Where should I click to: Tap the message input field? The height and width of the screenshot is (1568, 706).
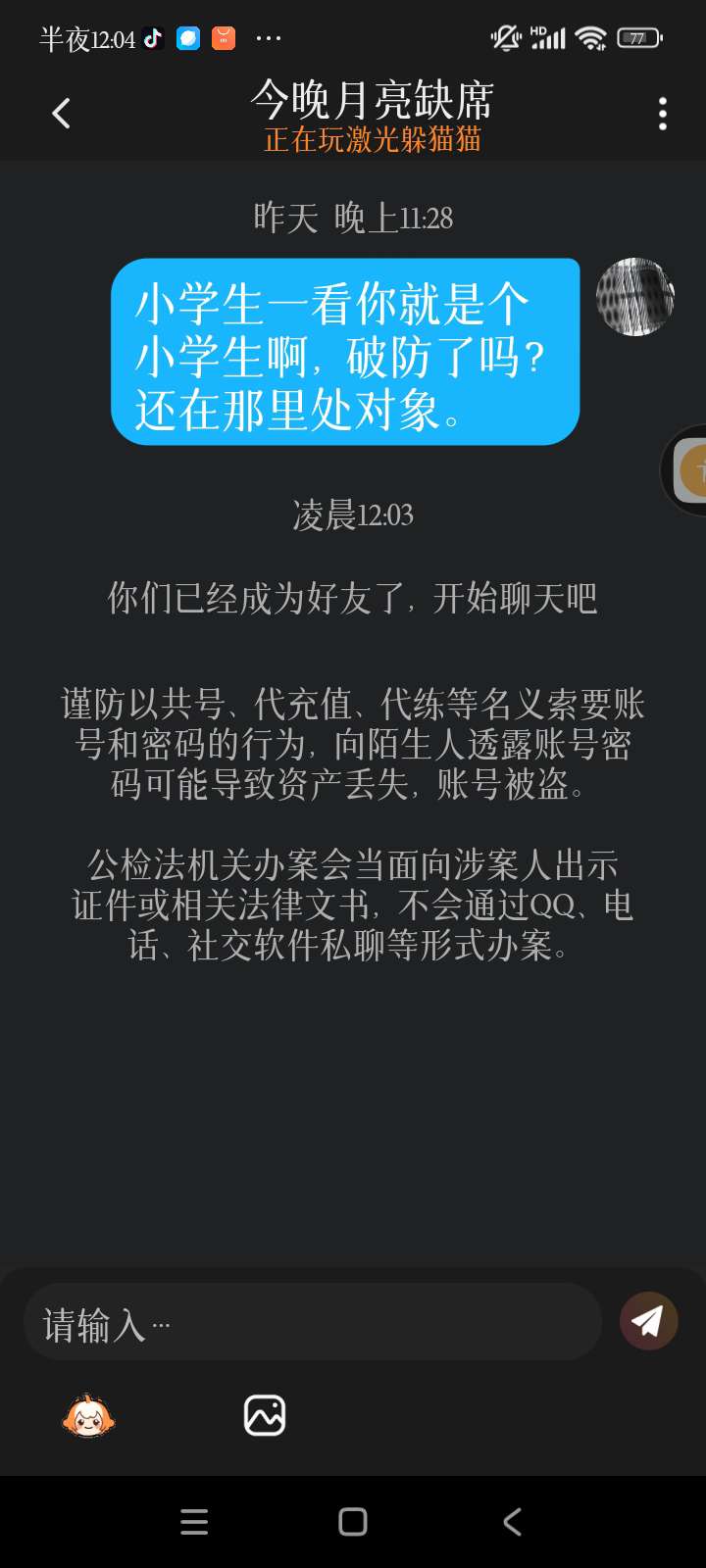pyautogui.click(x=313, y=1322)
